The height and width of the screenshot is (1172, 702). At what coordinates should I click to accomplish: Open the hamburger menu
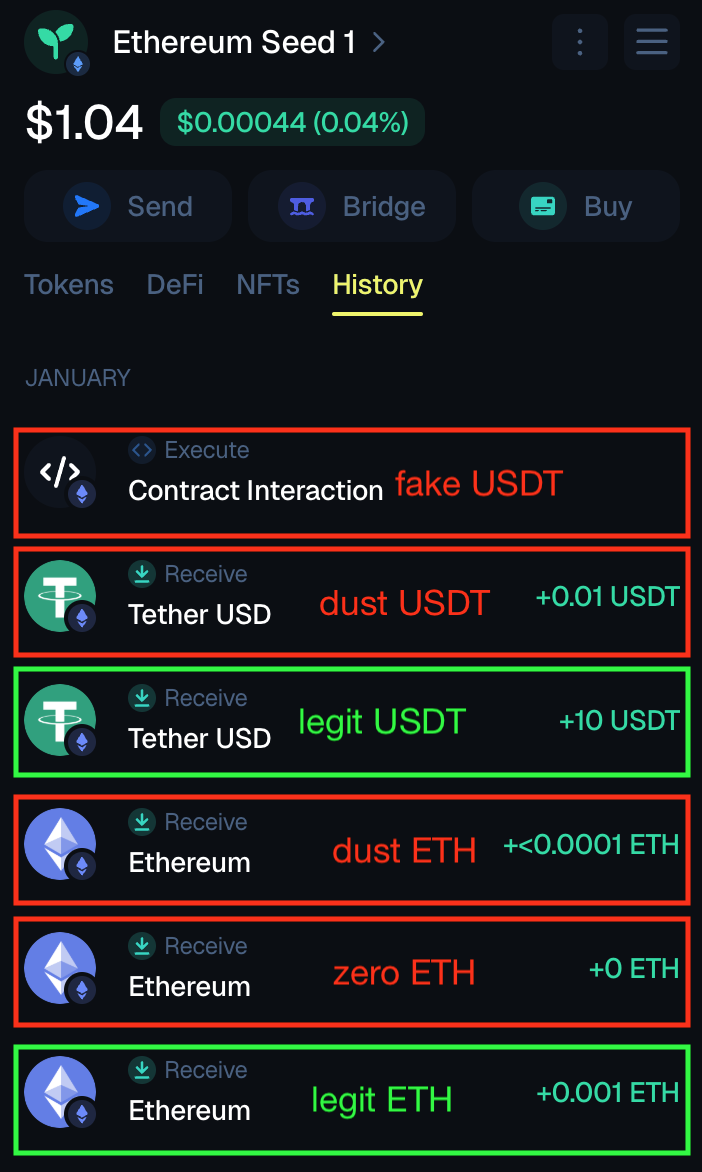652,42
